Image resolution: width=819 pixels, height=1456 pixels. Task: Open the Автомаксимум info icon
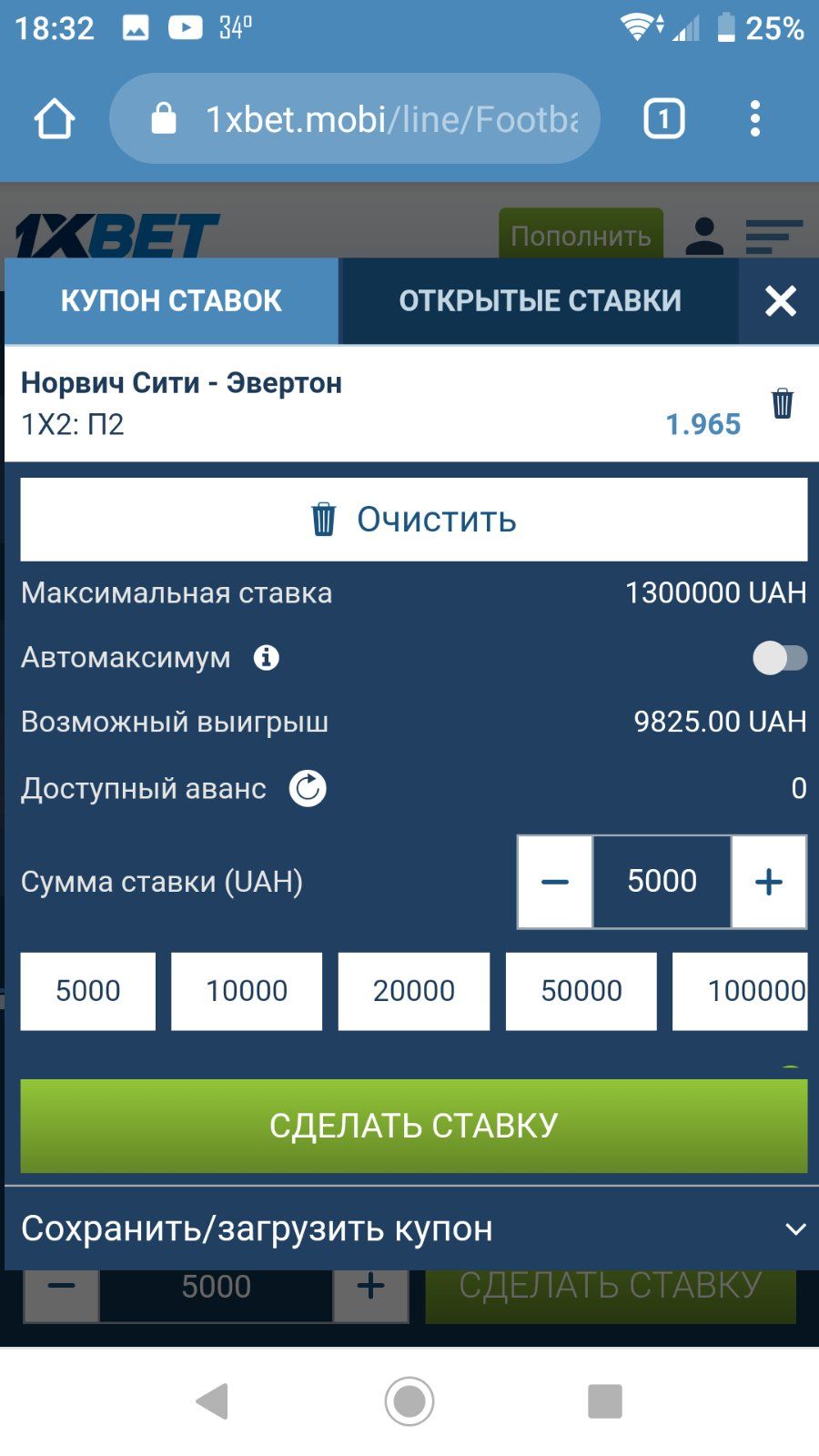click(267, 657)
